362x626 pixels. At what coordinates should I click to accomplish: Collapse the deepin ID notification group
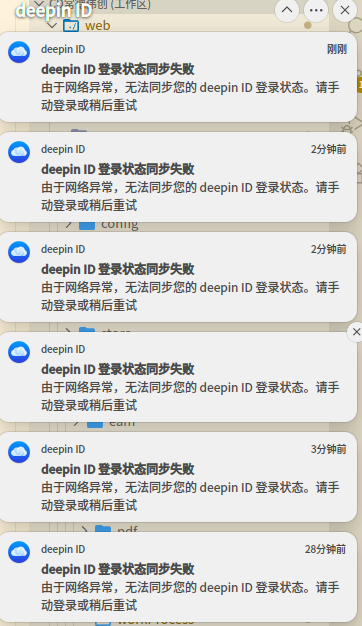point(287,10)
